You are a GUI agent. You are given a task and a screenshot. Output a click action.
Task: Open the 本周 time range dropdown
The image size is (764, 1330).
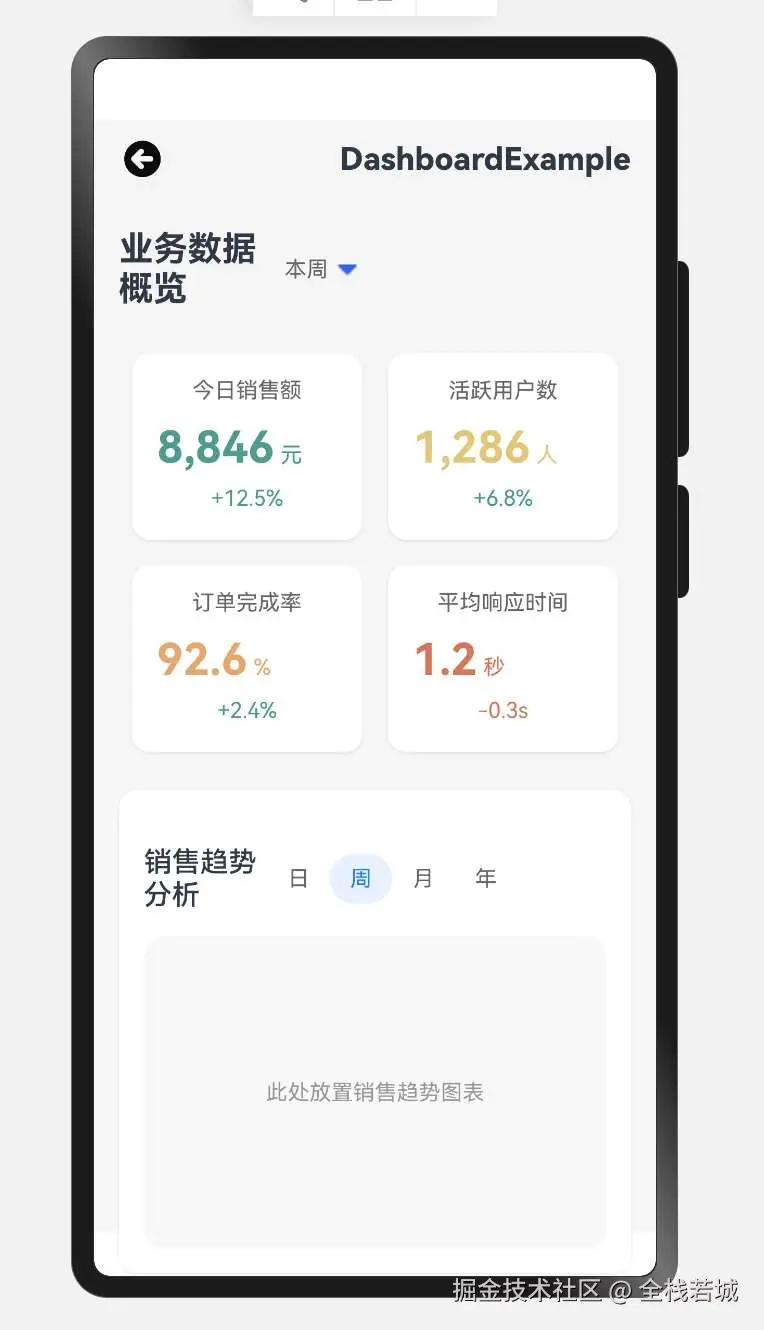pyautogui.click(x=320, y=269)
